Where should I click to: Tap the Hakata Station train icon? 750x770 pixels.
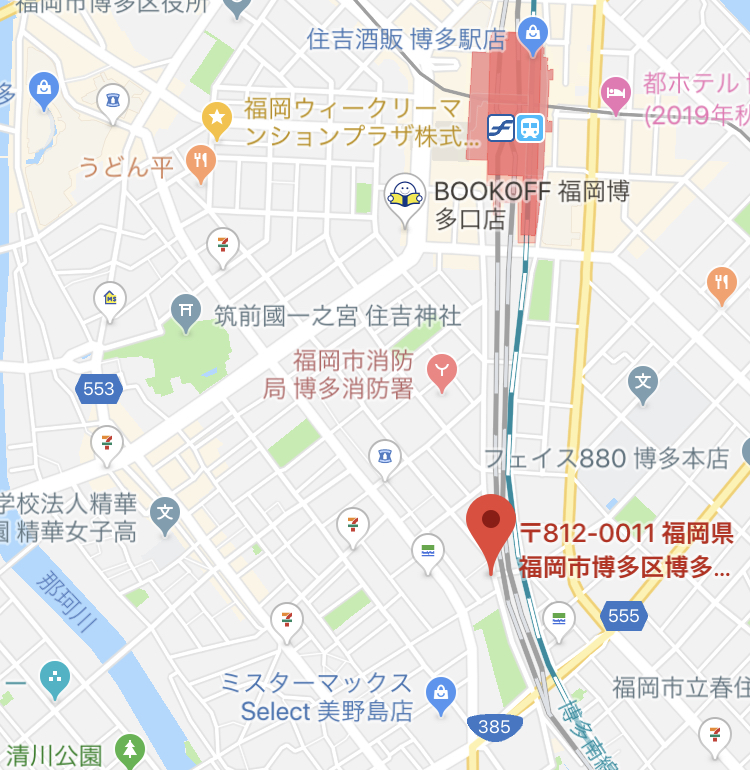[531, 127]
